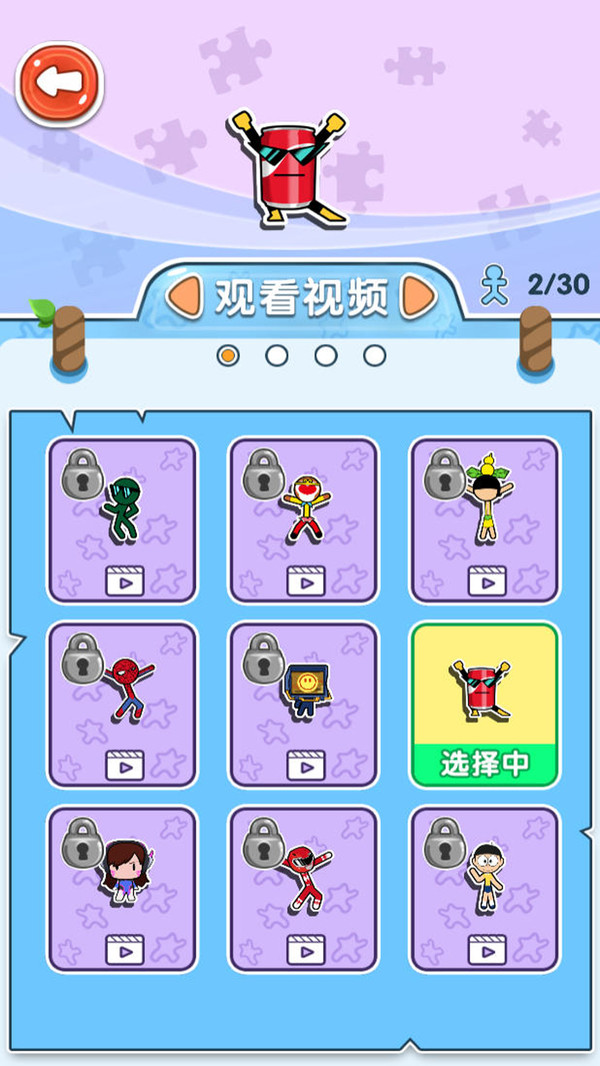The width and height of the screenshot is (600, 1066).
Task: Switch to the next skin category
Action: (417, 297)
